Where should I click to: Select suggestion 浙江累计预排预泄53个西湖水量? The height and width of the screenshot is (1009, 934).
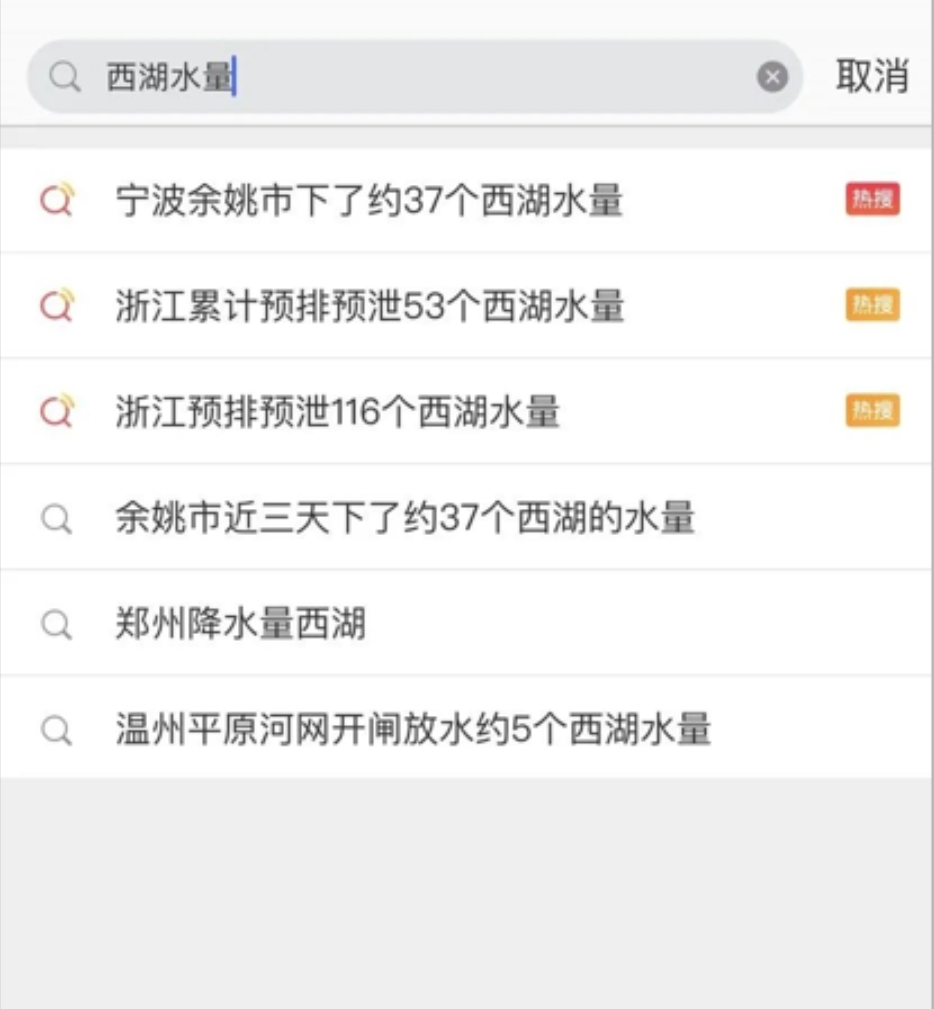click(x=370, y=306)
